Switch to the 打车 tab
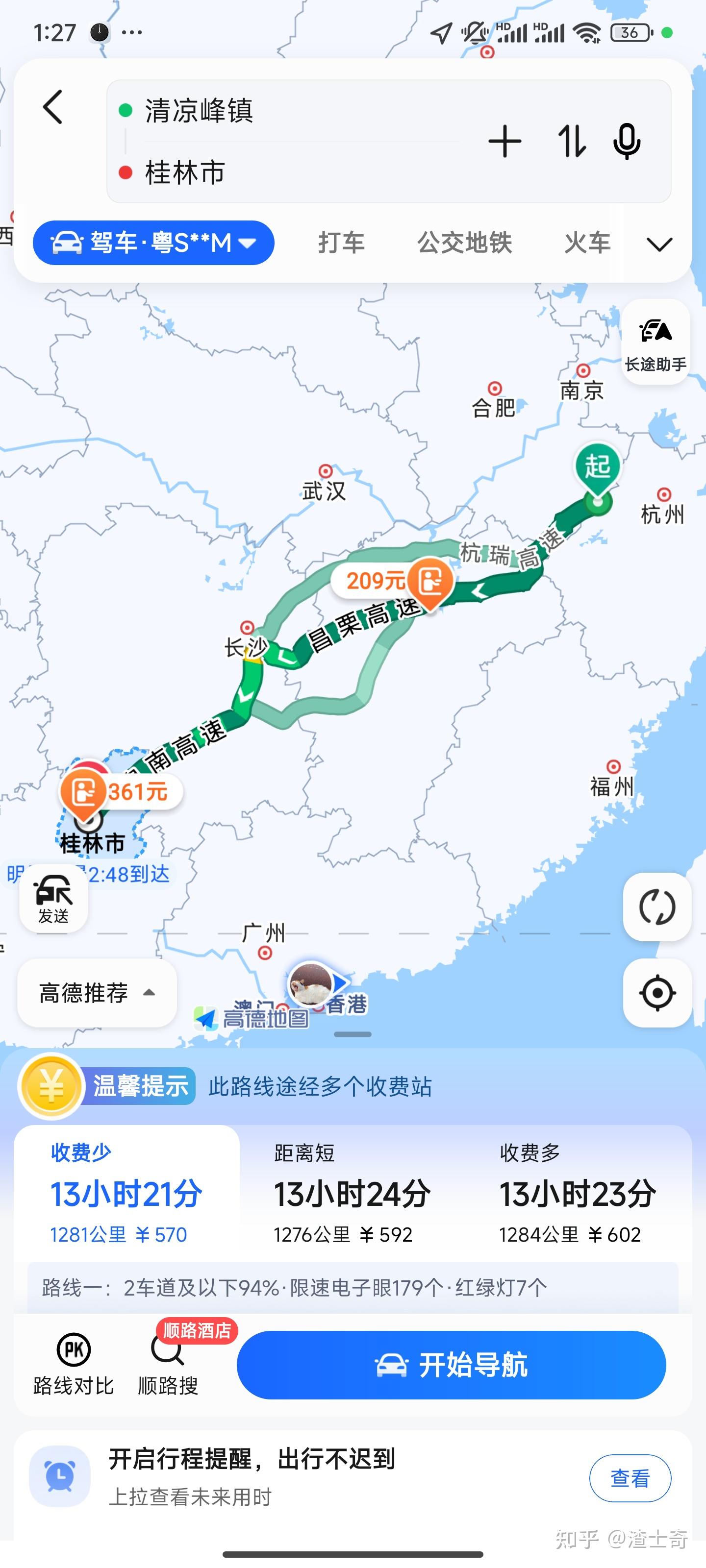This screenshot has height=1568, width=706. click(341, 243)
